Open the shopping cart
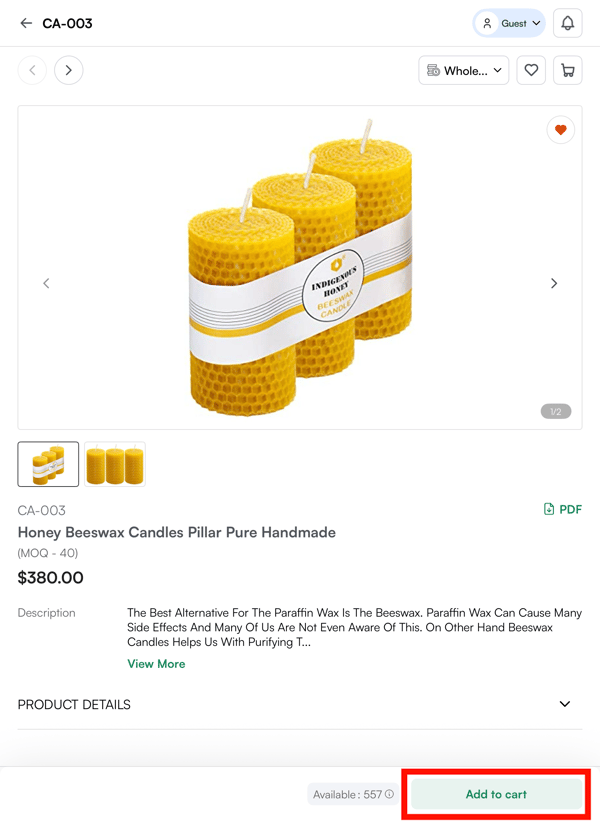600x821 pixels. [x=567, y=70]
